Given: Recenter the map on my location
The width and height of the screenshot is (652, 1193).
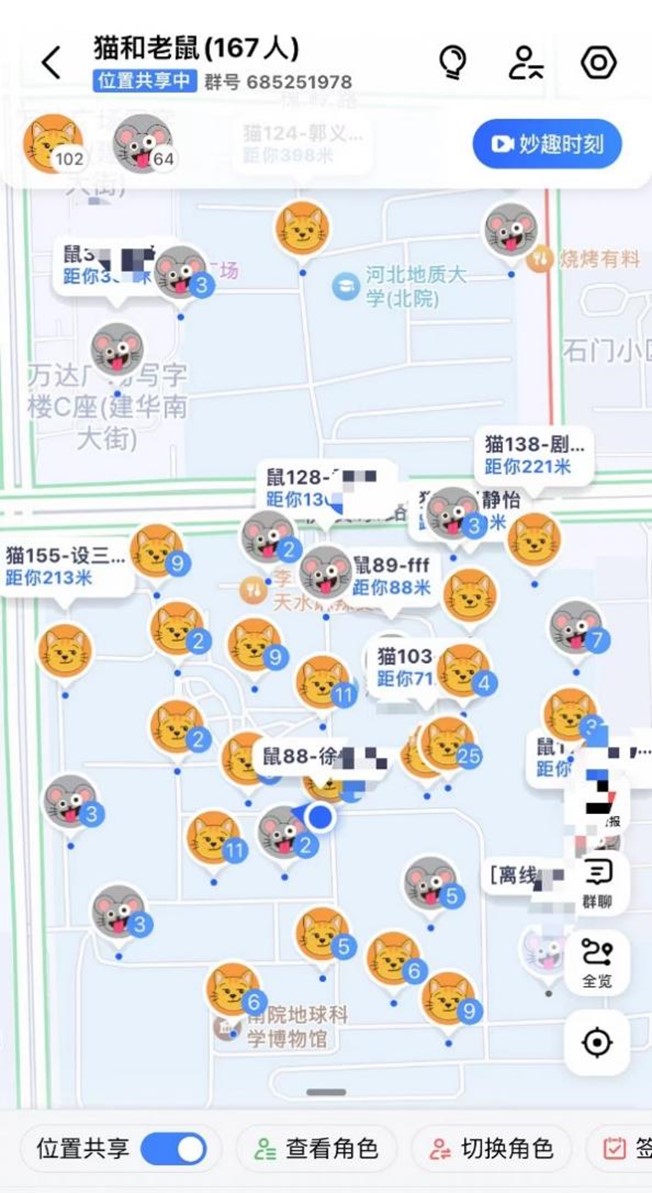Looking at the screenshot, I should pyautogui.click(x=597, y=1042).
